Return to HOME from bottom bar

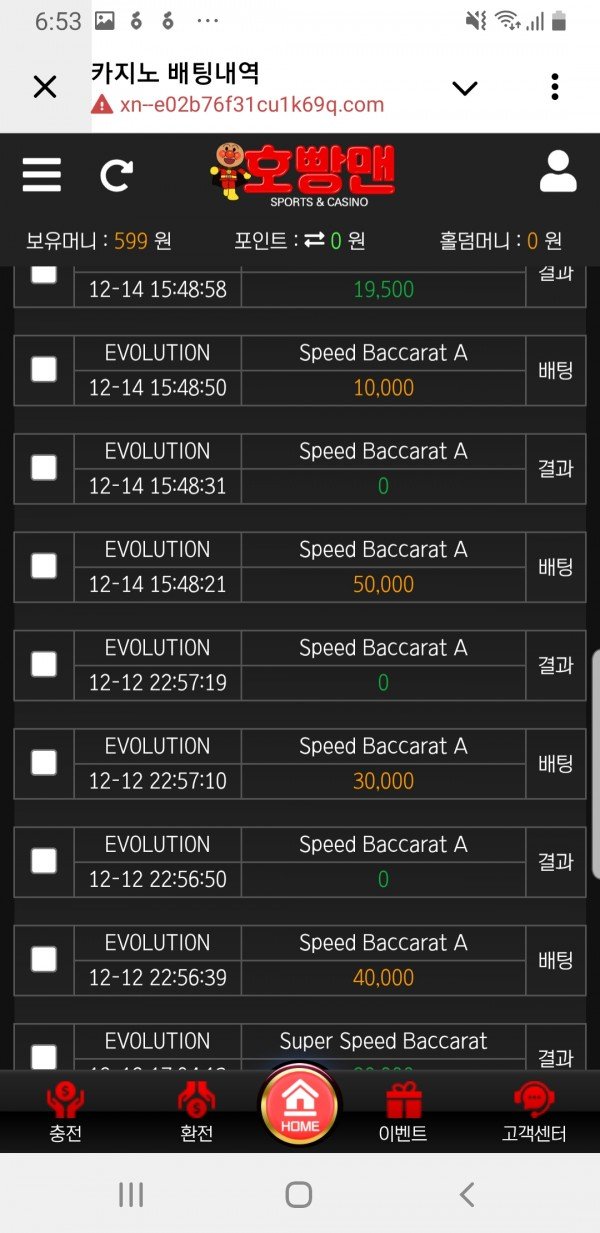(x=300, y=1106)
